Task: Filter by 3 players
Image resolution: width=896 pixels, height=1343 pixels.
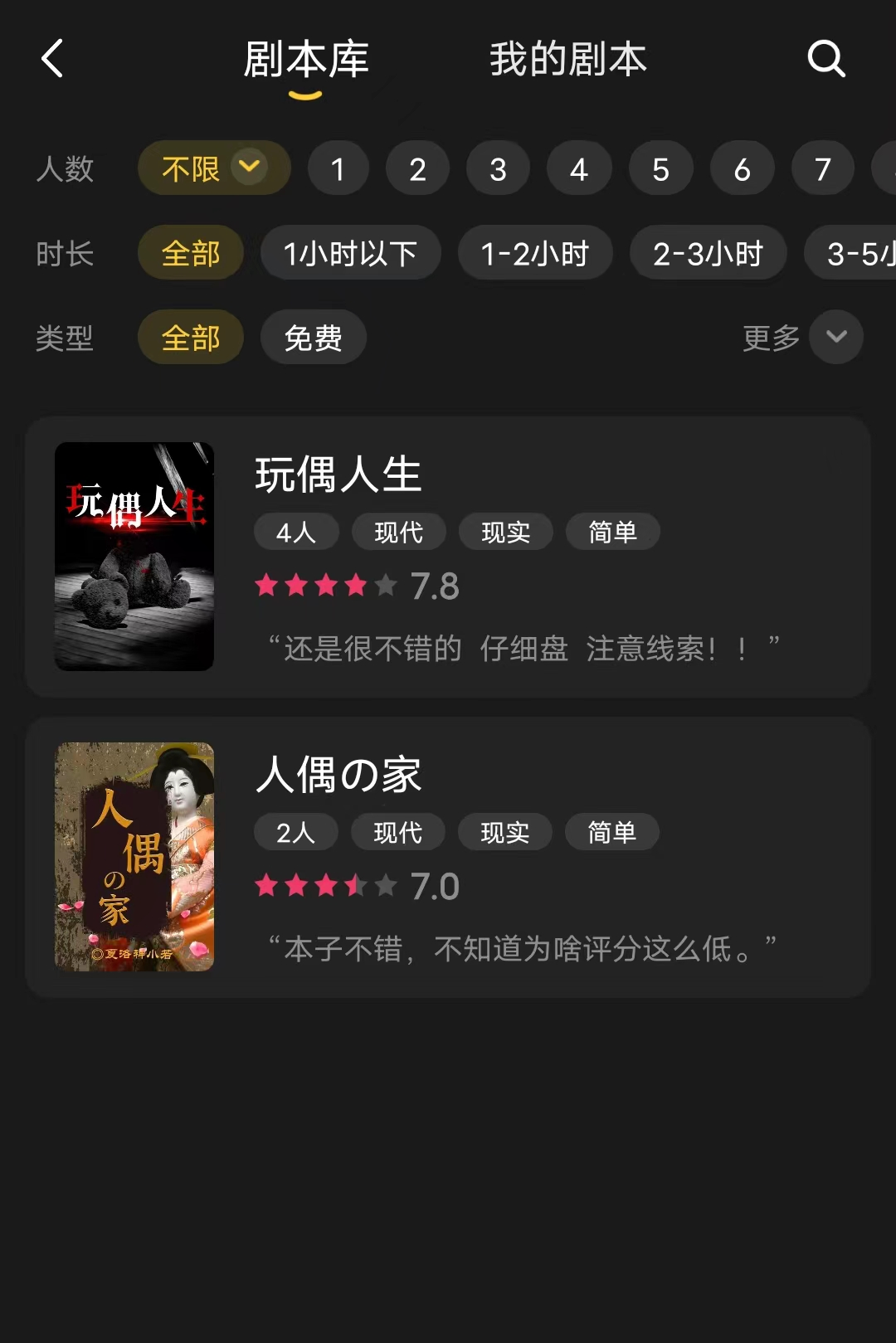Action: 498,169
